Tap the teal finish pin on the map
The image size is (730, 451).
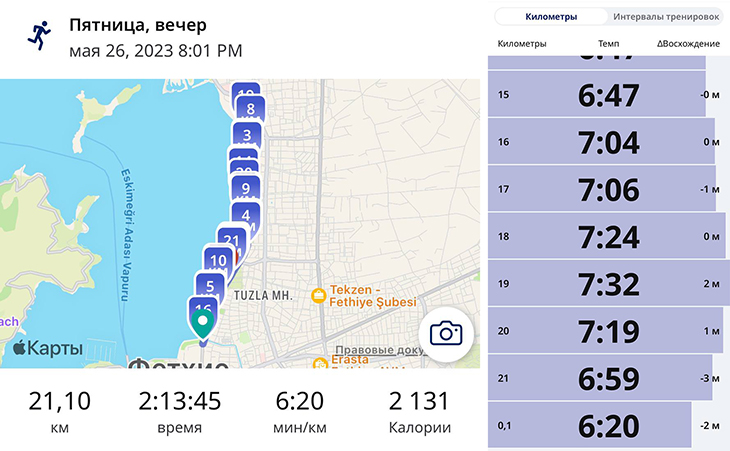point(204,323)
